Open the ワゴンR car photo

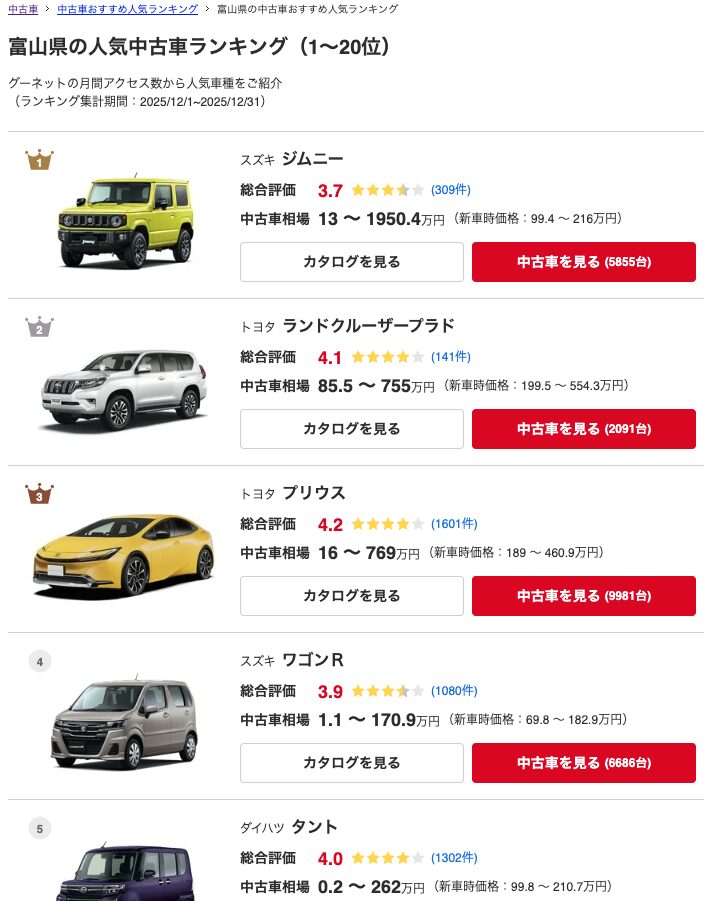click(124, 723)
